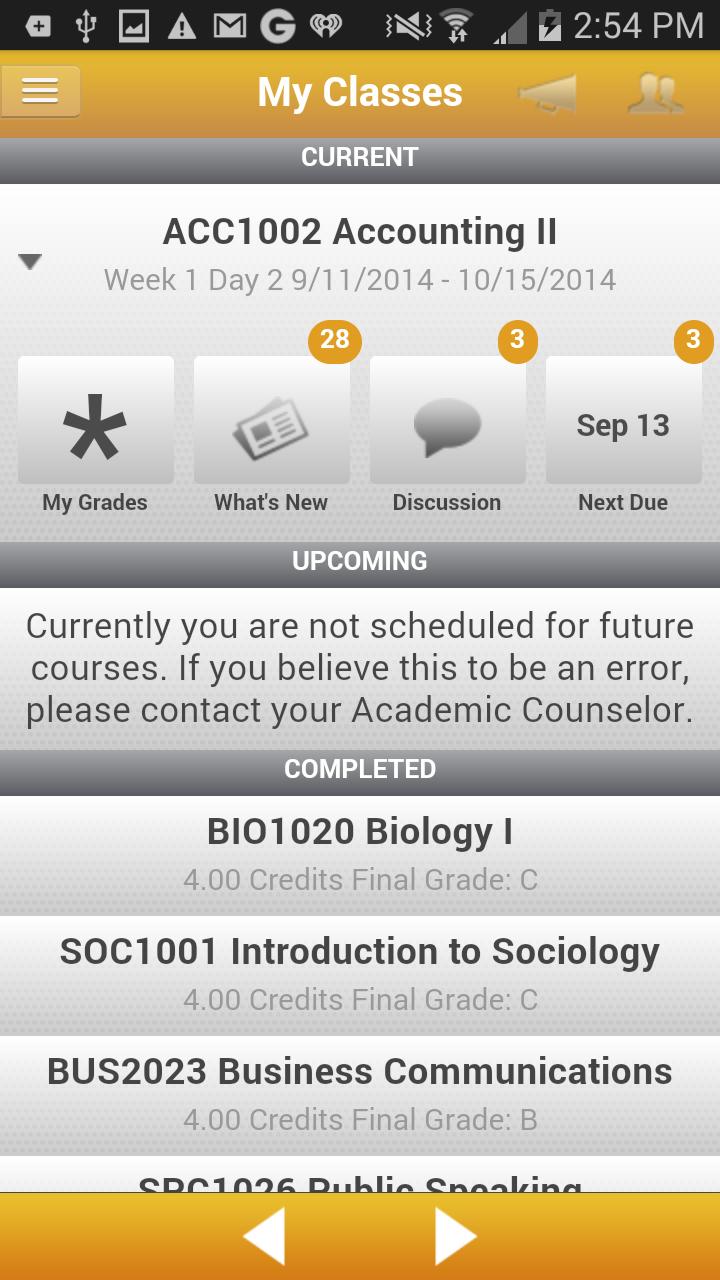Open the Discussion board
Viewport: 720px width, 1280px height.
click(x=447, y=421)
